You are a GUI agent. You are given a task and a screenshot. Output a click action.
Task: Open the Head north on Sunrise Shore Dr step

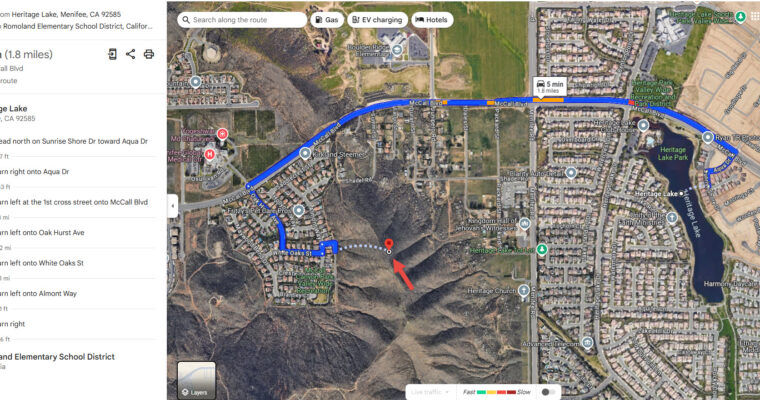[x=74, y=141]
